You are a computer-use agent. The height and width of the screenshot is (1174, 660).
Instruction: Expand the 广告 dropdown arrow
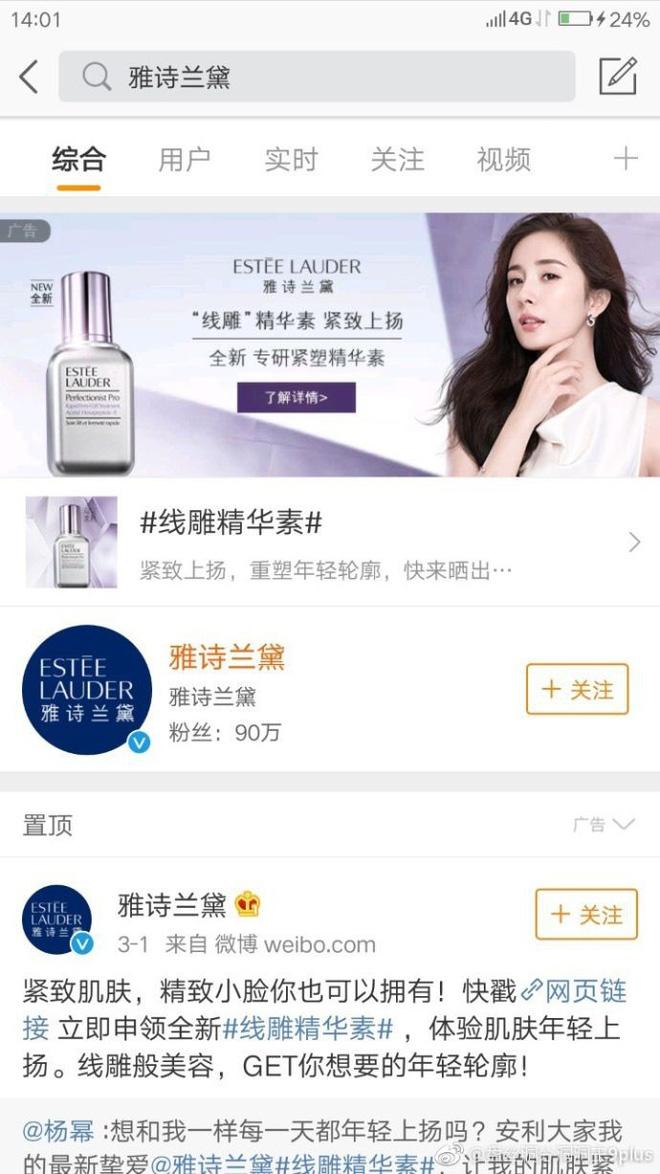tap(623, 825)
